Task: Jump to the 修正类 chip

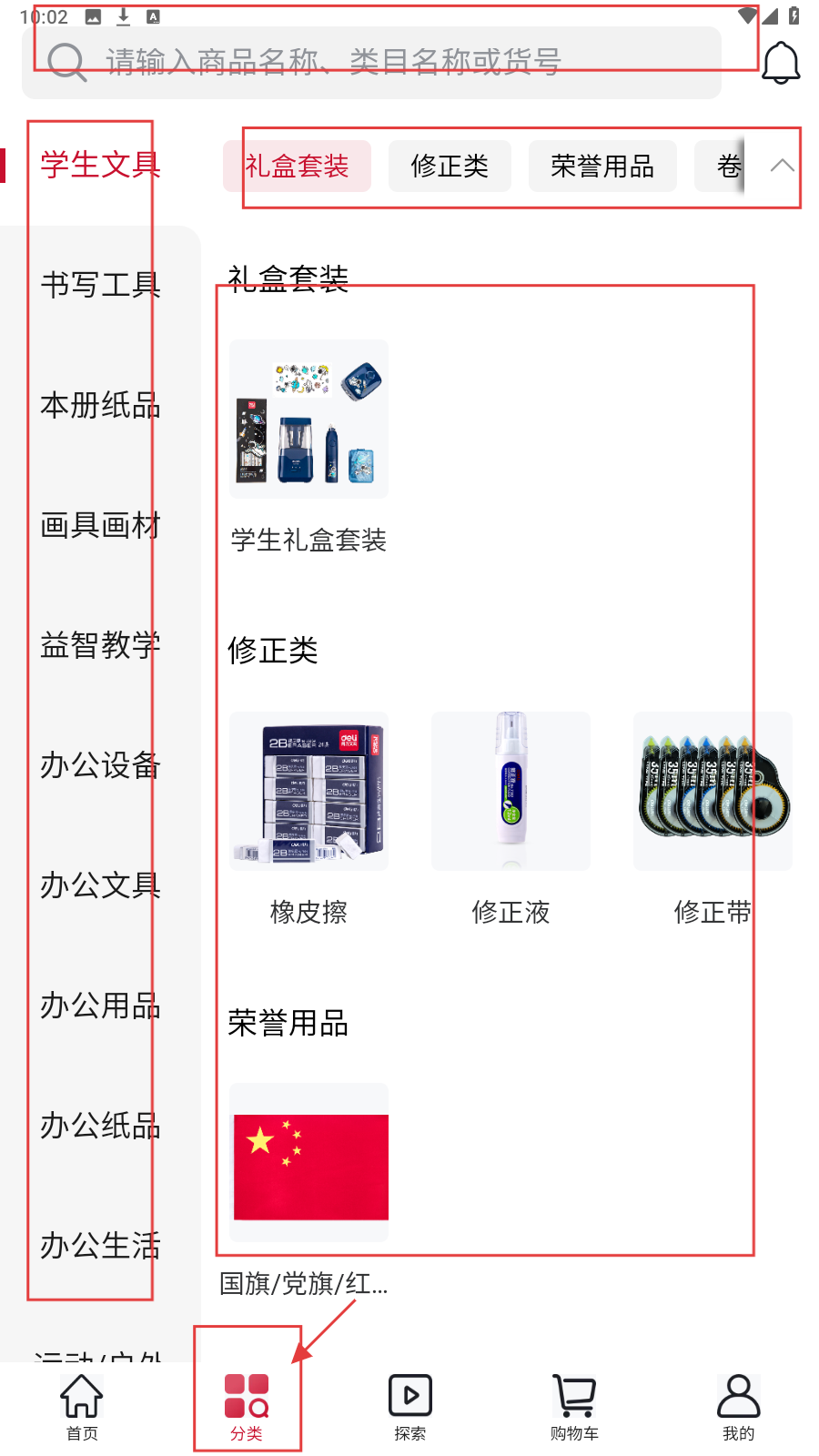Action: coord(450,167)
